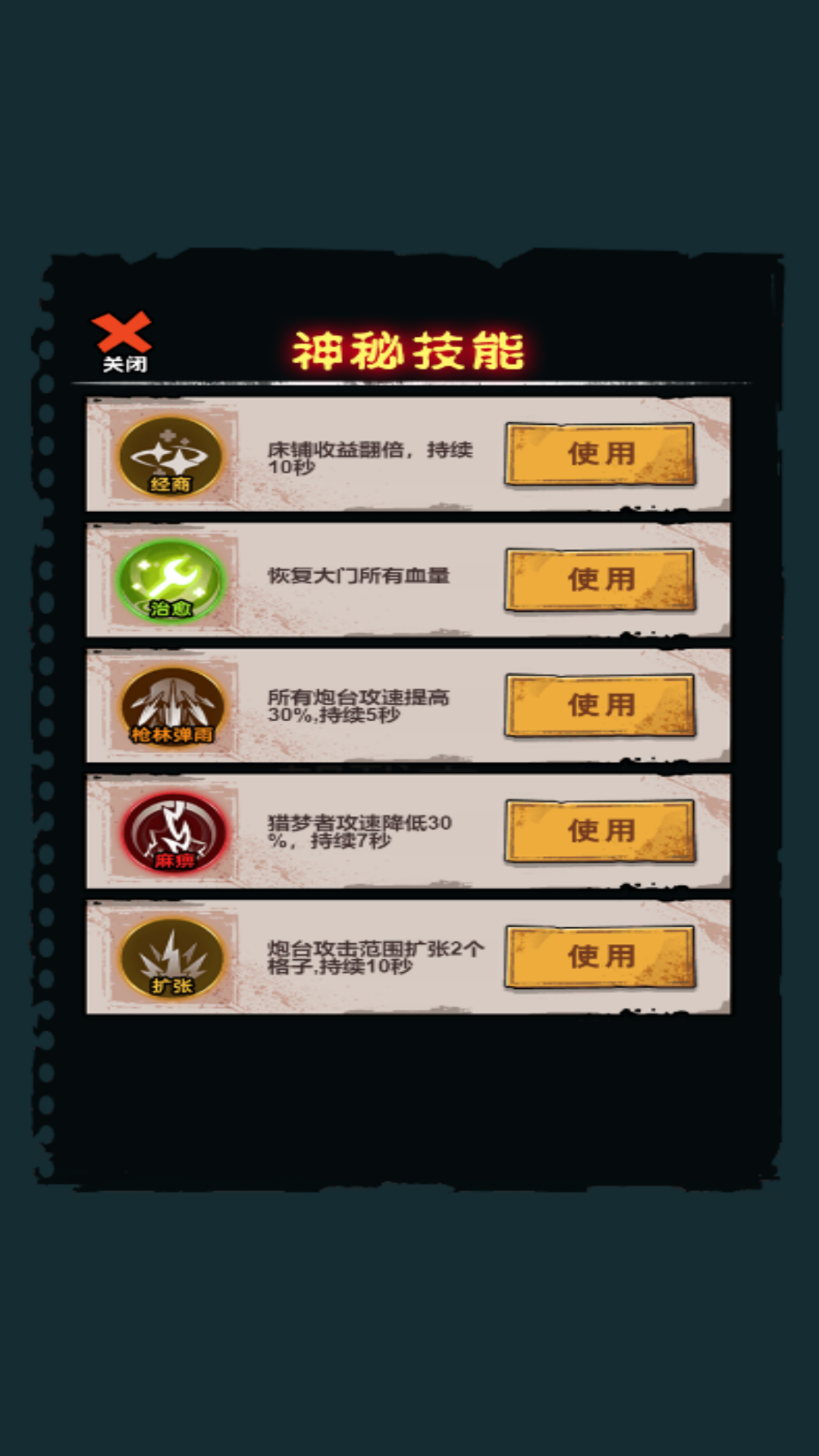Use the 麻痹 skill to slow the dream hunter
Screen dimensions: 819x1456
600,831
